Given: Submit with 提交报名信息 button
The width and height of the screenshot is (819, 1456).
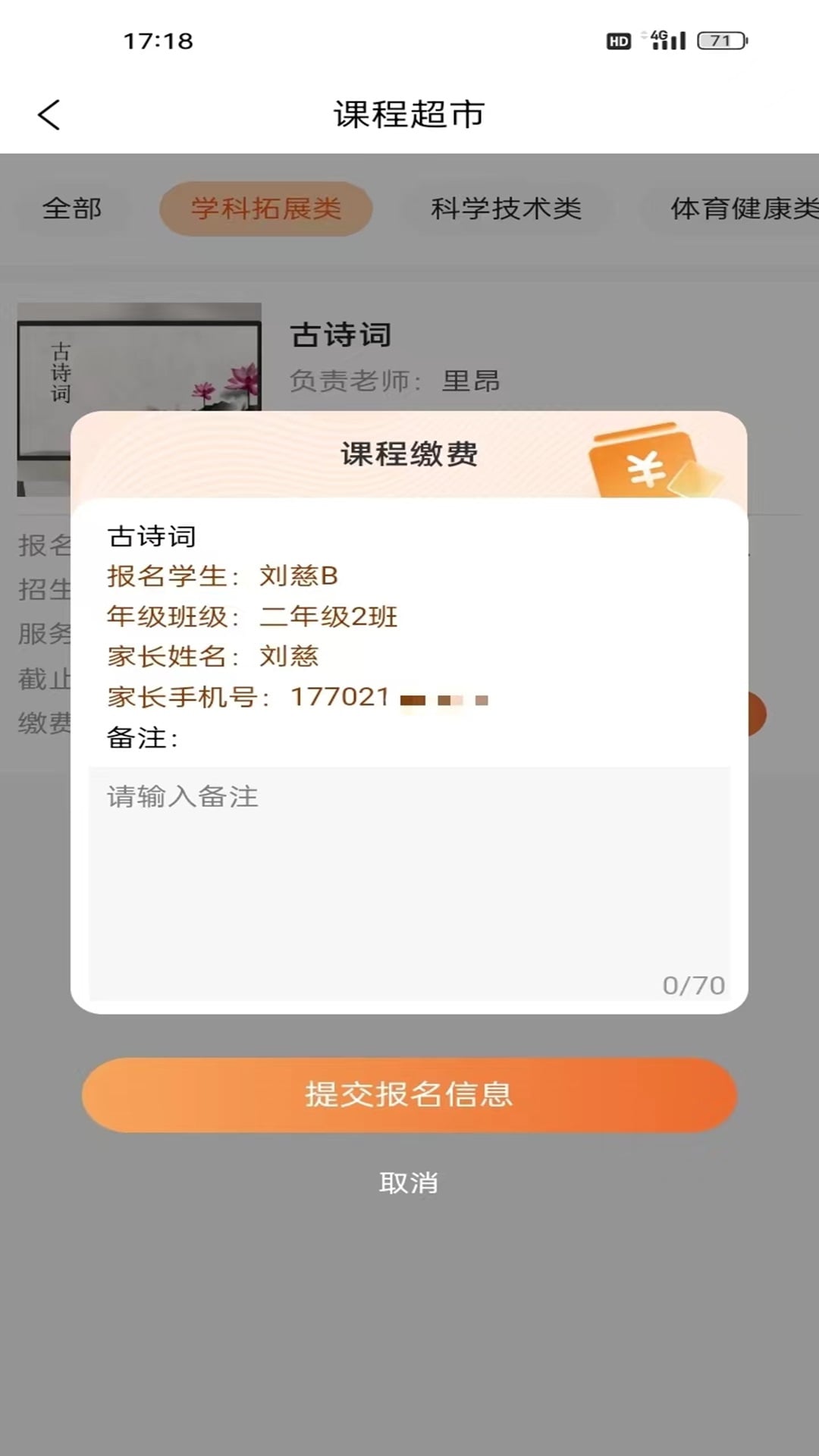Looking at the screenshot, I should click(x=409, y=1094).
